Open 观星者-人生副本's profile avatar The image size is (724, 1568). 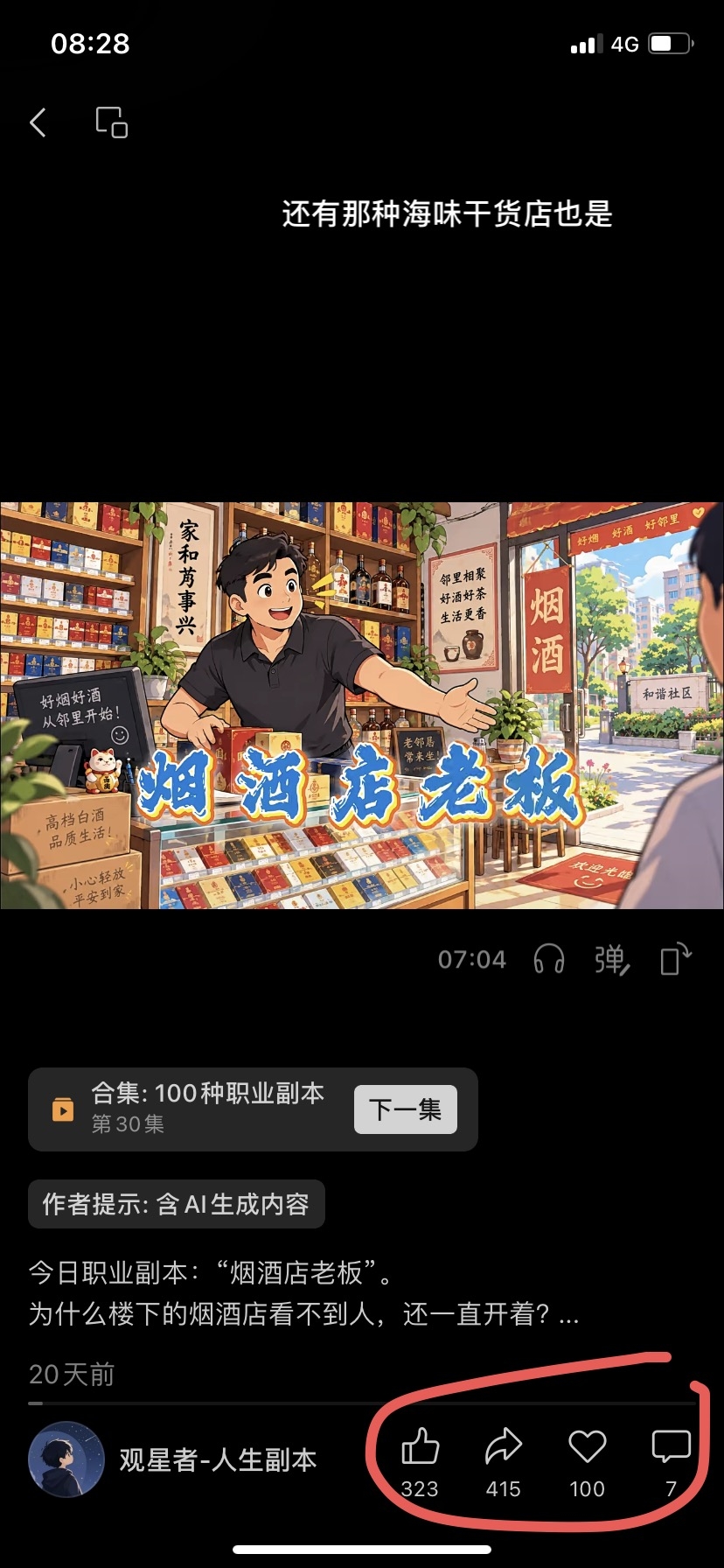click(66, 1459)
